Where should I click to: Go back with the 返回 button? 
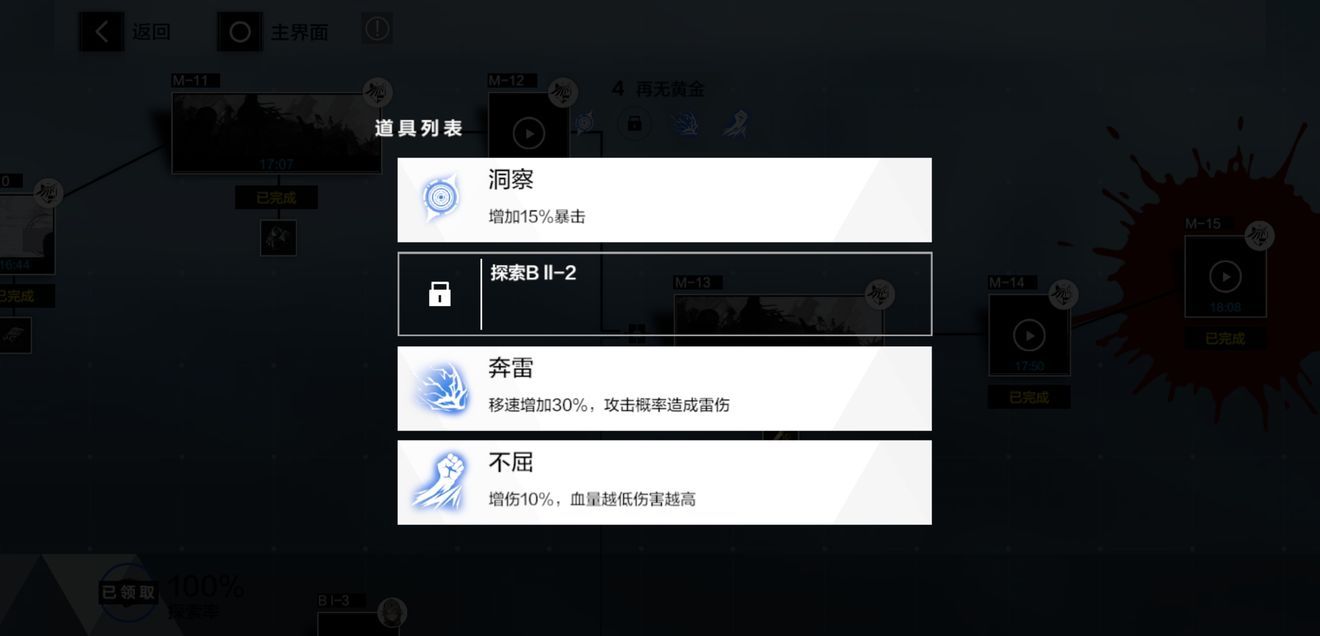click(x=126, y=32)
